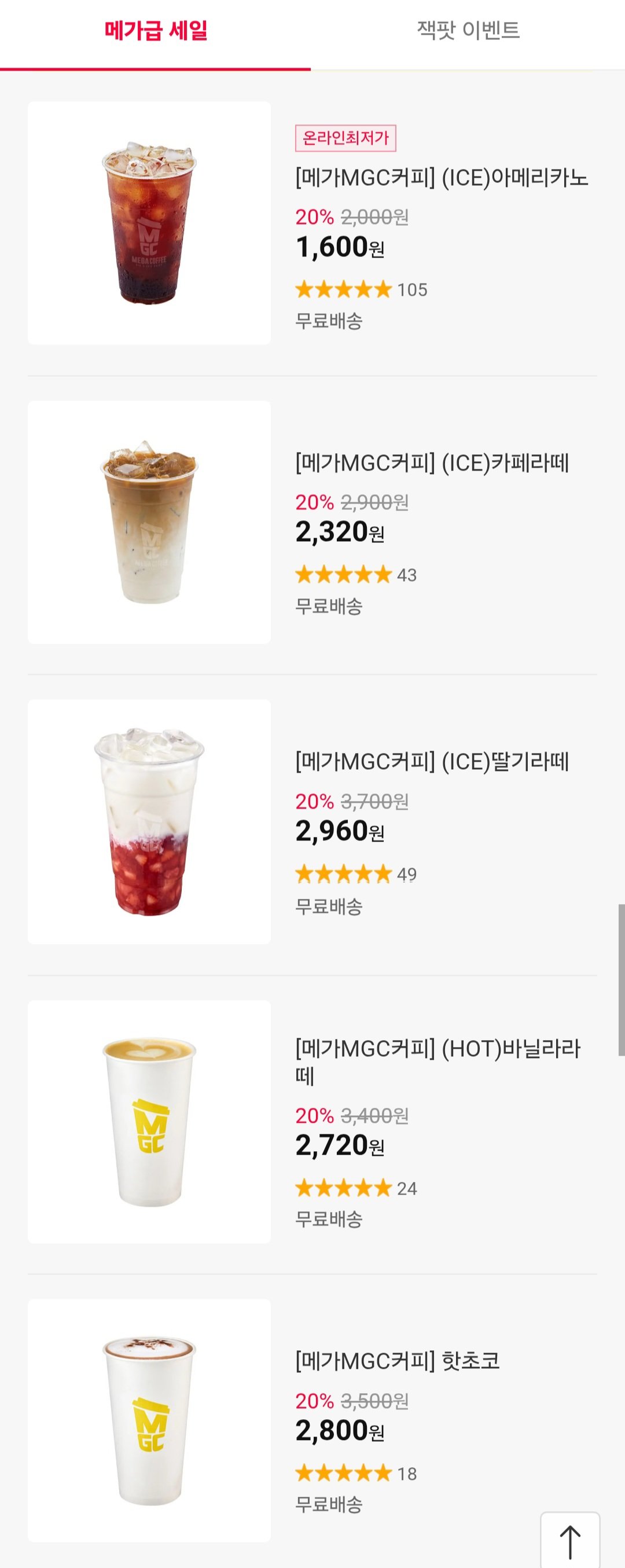Switch to the 잭팟 이벤트 tab
625x1568 pixels.
(x=468, y=31)
